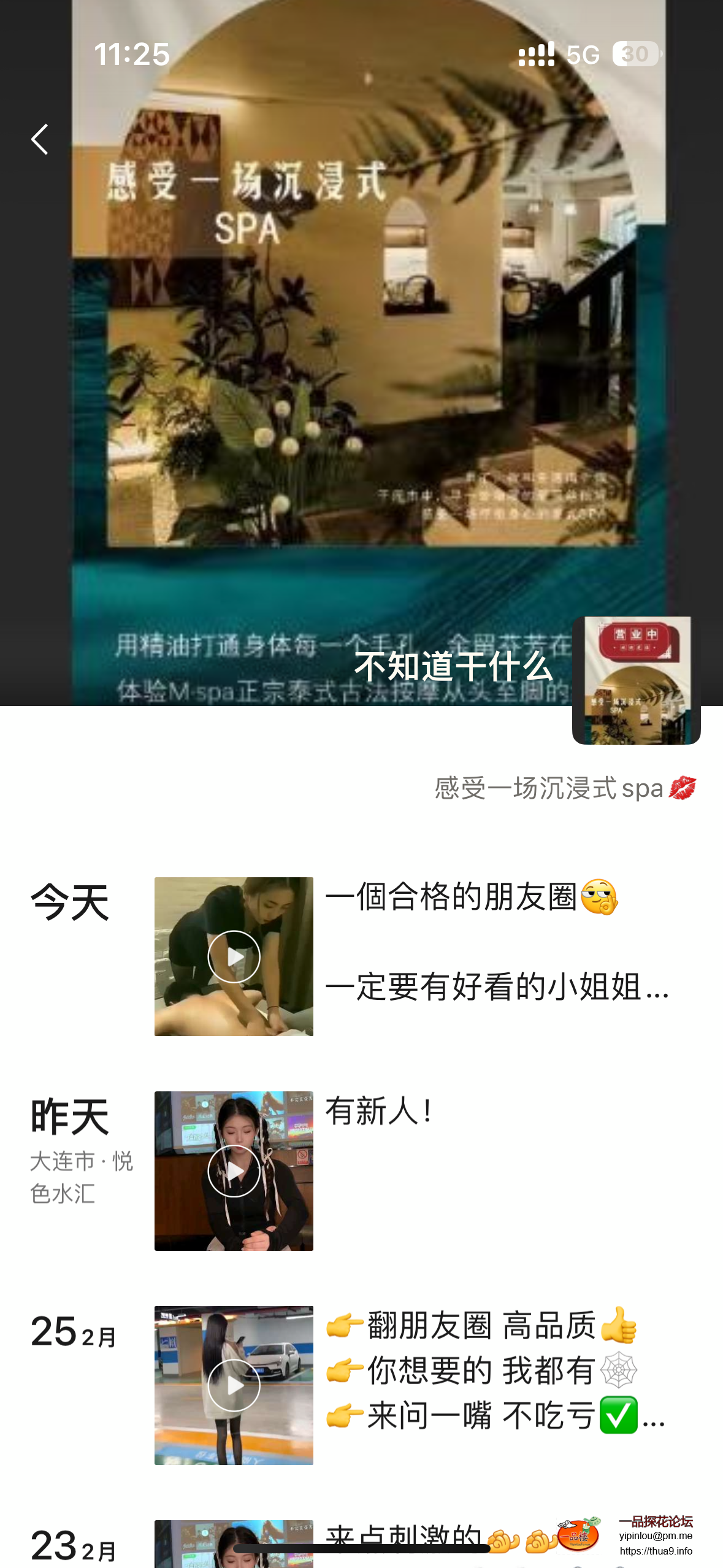Select the "昨天" date label
Image resolution: width=723 pixels, height=1568 pixels.
(69, 1116)
